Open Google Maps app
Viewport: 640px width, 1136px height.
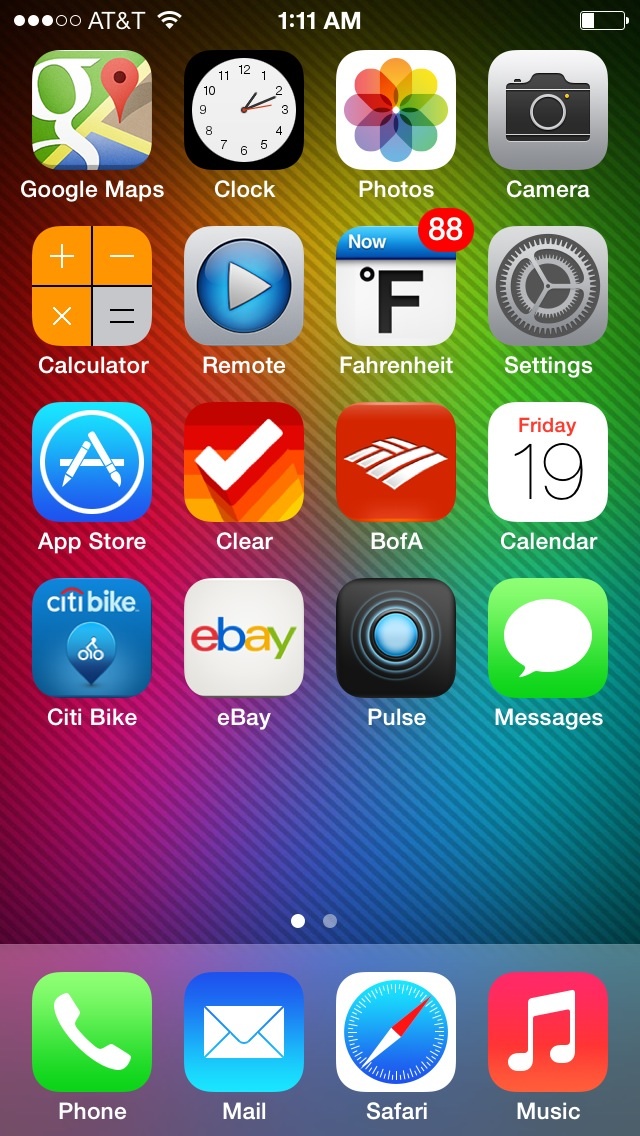point(92,109)
